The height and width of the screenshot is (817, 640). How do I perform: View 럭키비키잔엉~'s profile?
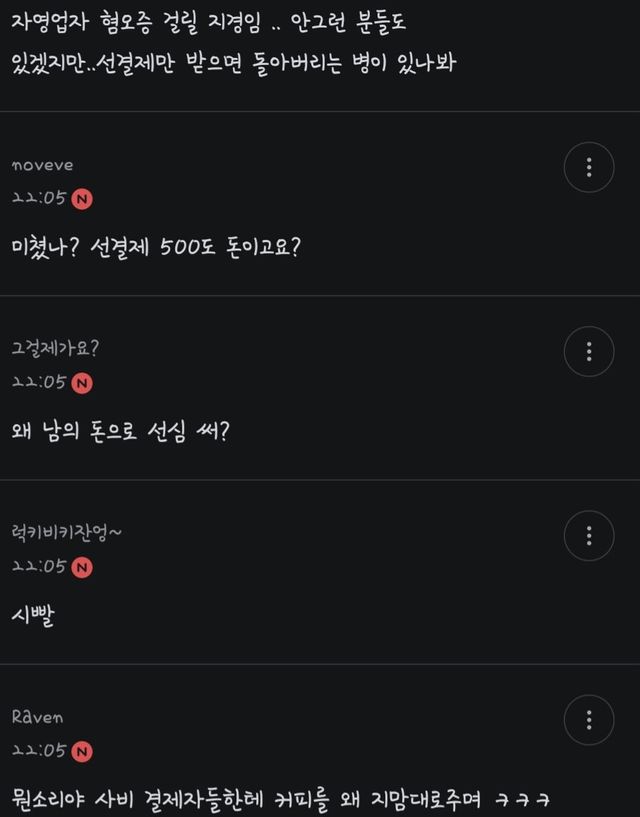[x=66, y=533]
